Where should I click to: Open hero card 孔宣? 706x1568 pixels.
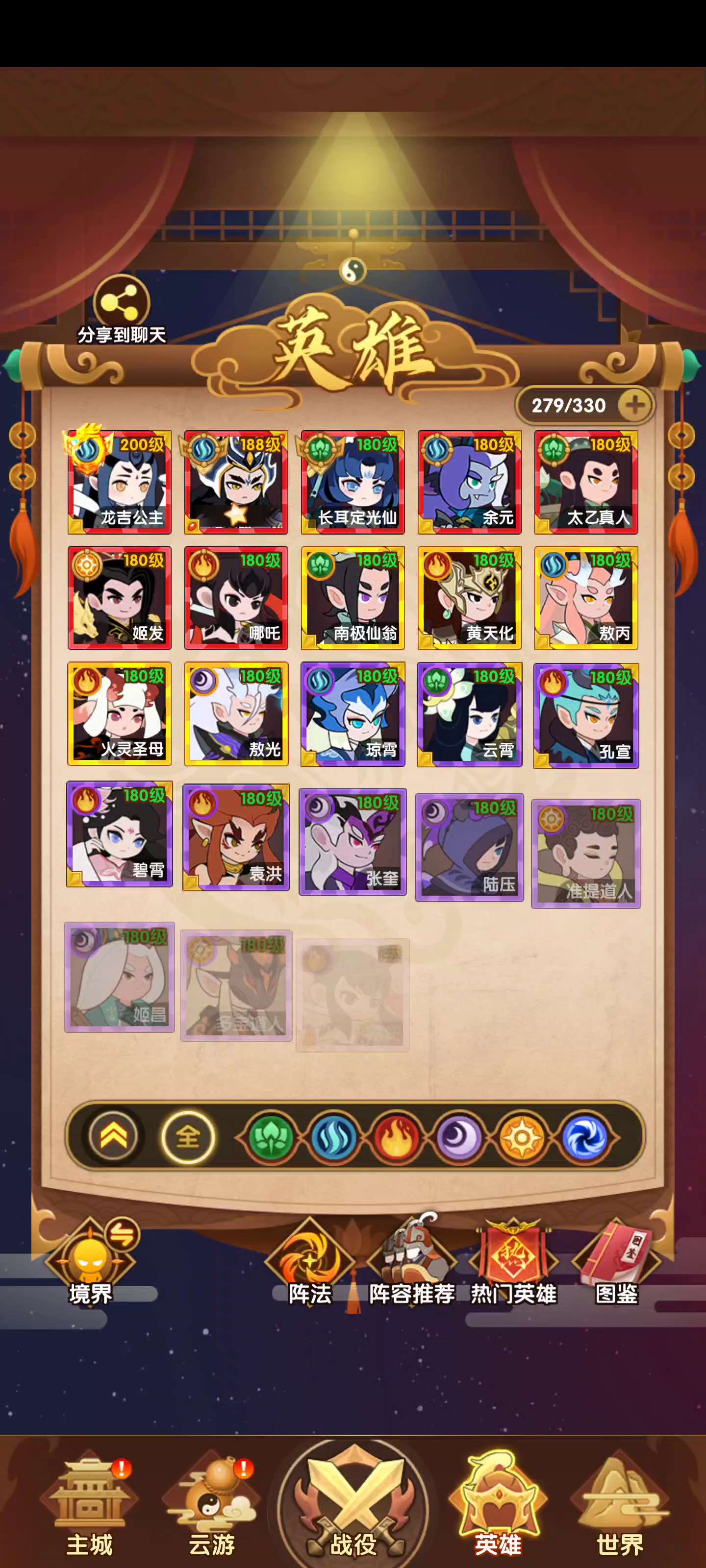coord(586,715)
